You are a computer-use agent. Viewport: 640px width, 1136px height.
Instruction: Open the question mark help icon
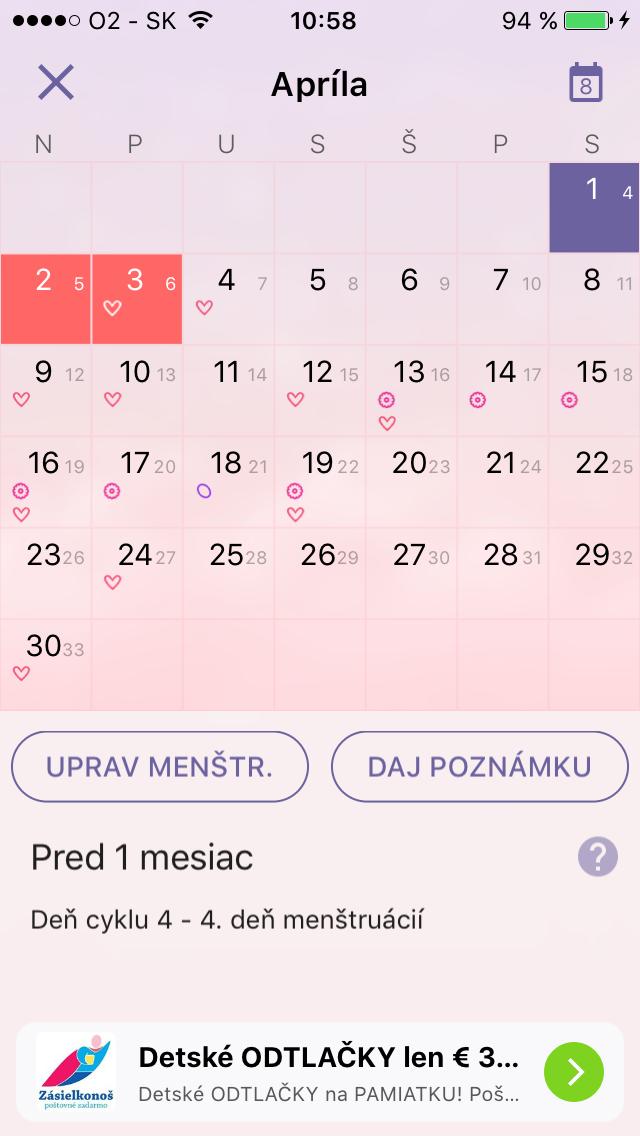tap(598, 857)
